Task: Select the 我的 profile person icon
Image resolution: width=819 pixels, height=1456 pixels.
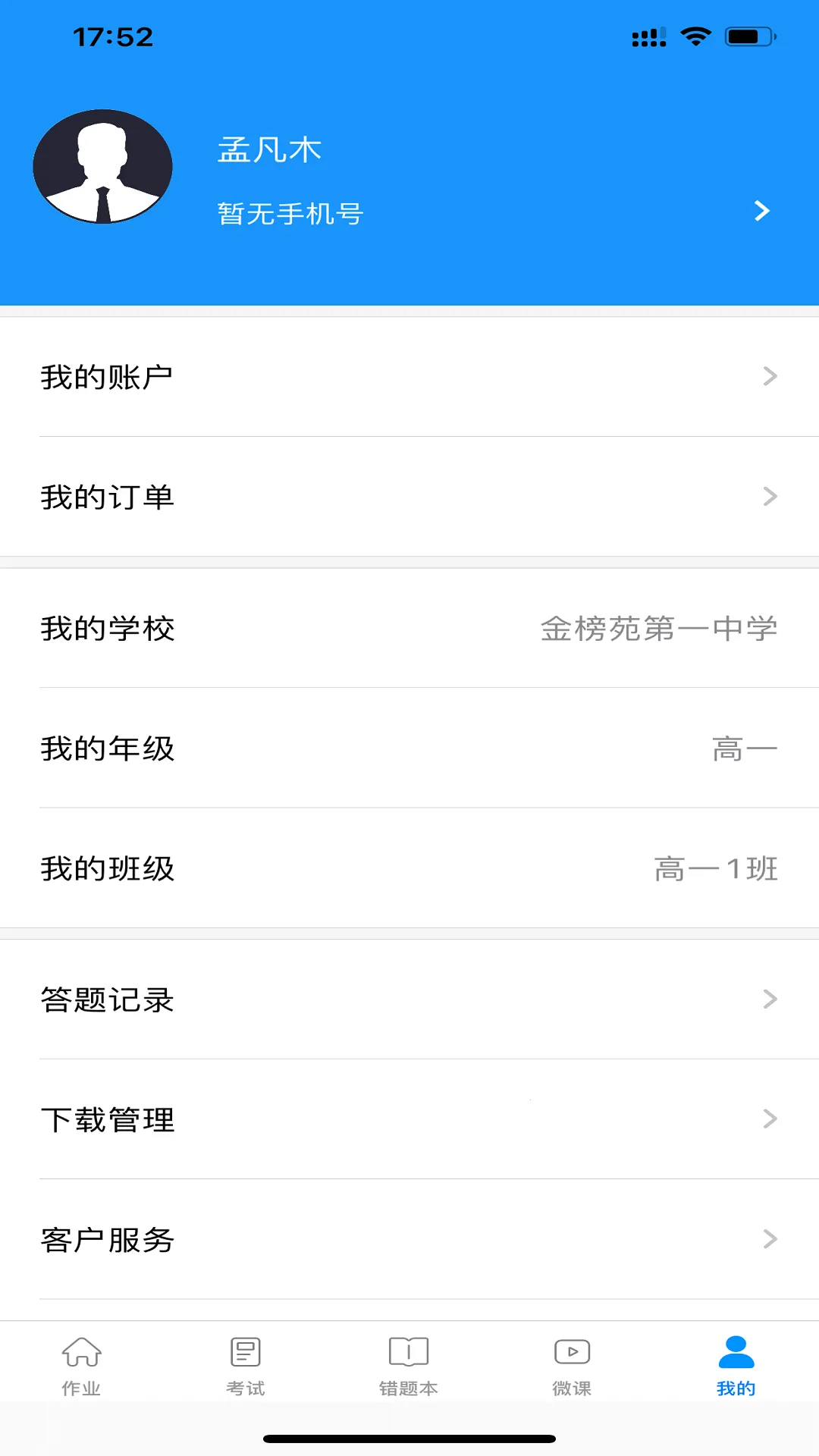Action: pos(734,1354)
